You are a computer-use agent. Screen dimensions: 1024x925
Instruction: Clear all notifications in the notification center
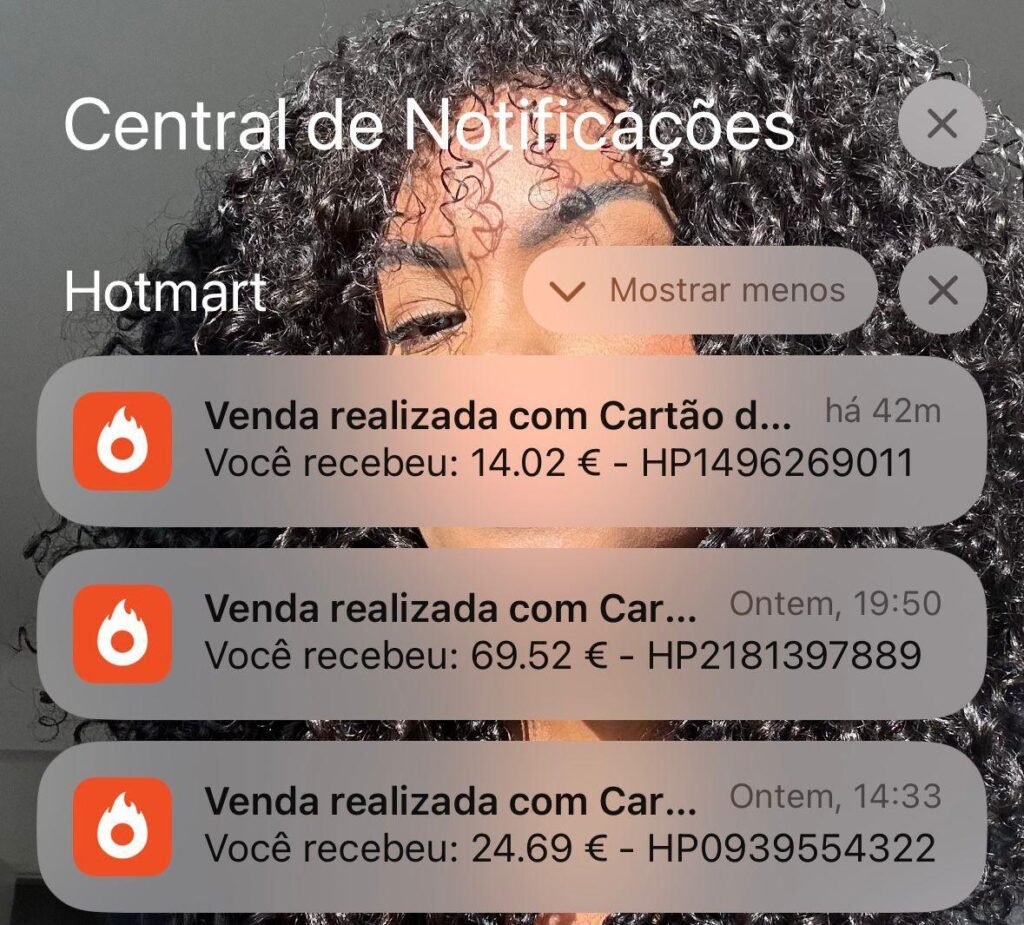[x=942, y=124]
